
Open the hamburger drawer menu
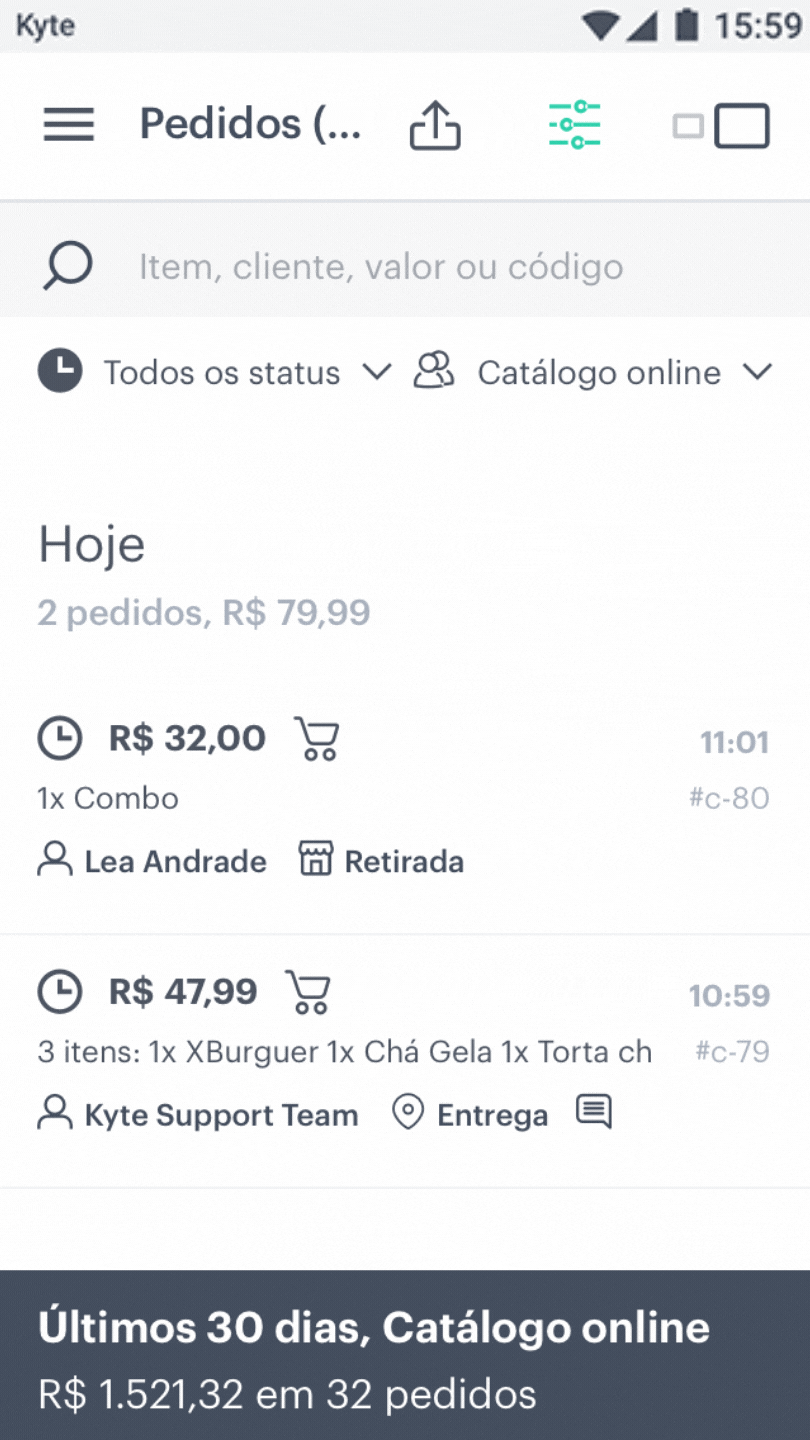[69, 126]
